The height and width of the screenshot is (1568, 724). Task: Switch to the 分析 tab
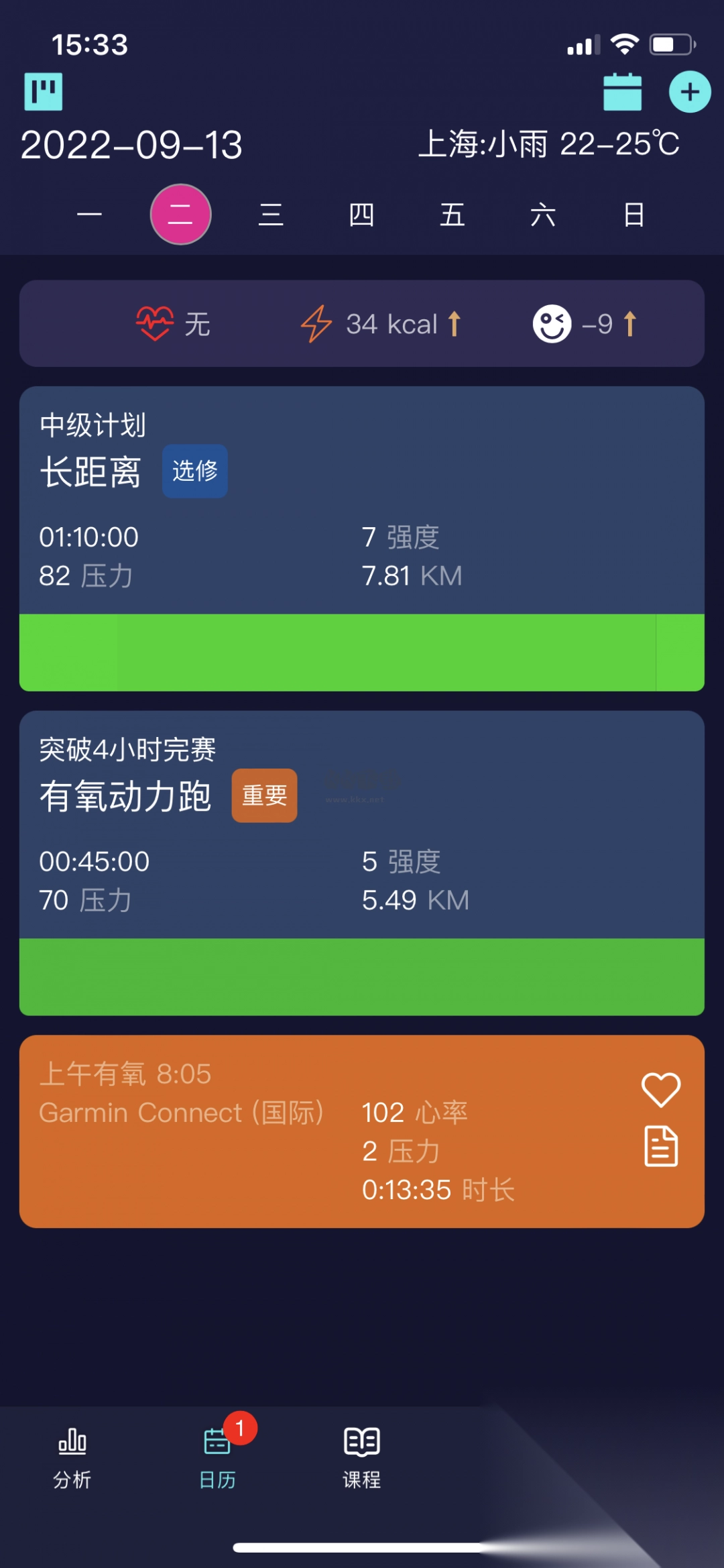coord(72,1454)
